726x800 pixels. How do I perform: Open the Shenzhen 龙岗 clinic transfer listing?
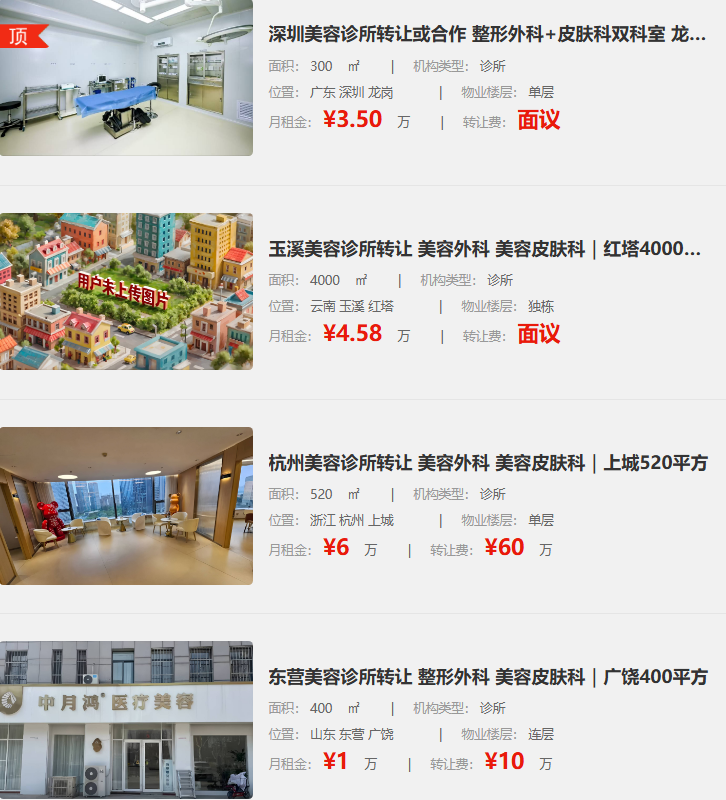(487, 35)
